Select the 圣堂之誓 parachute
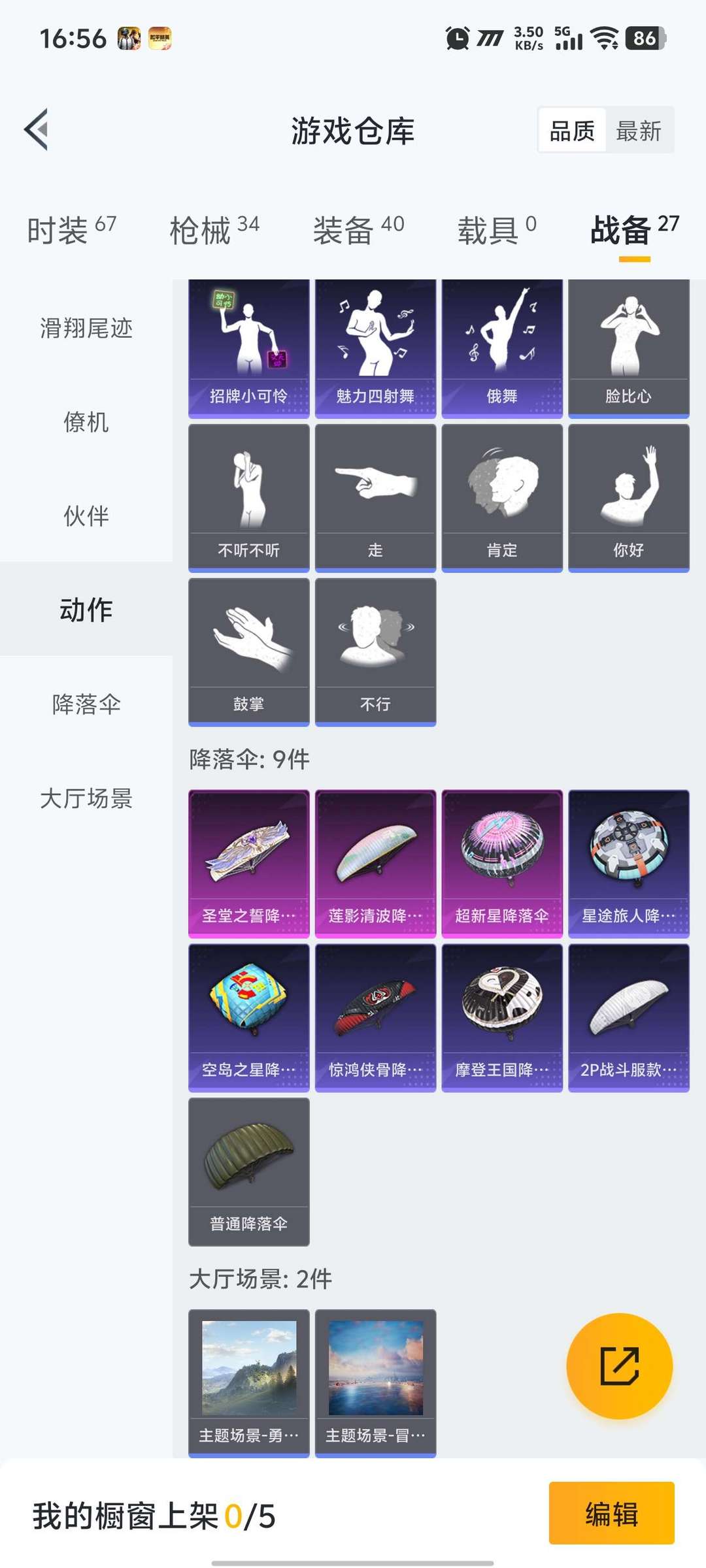 (x=248, y=862)
